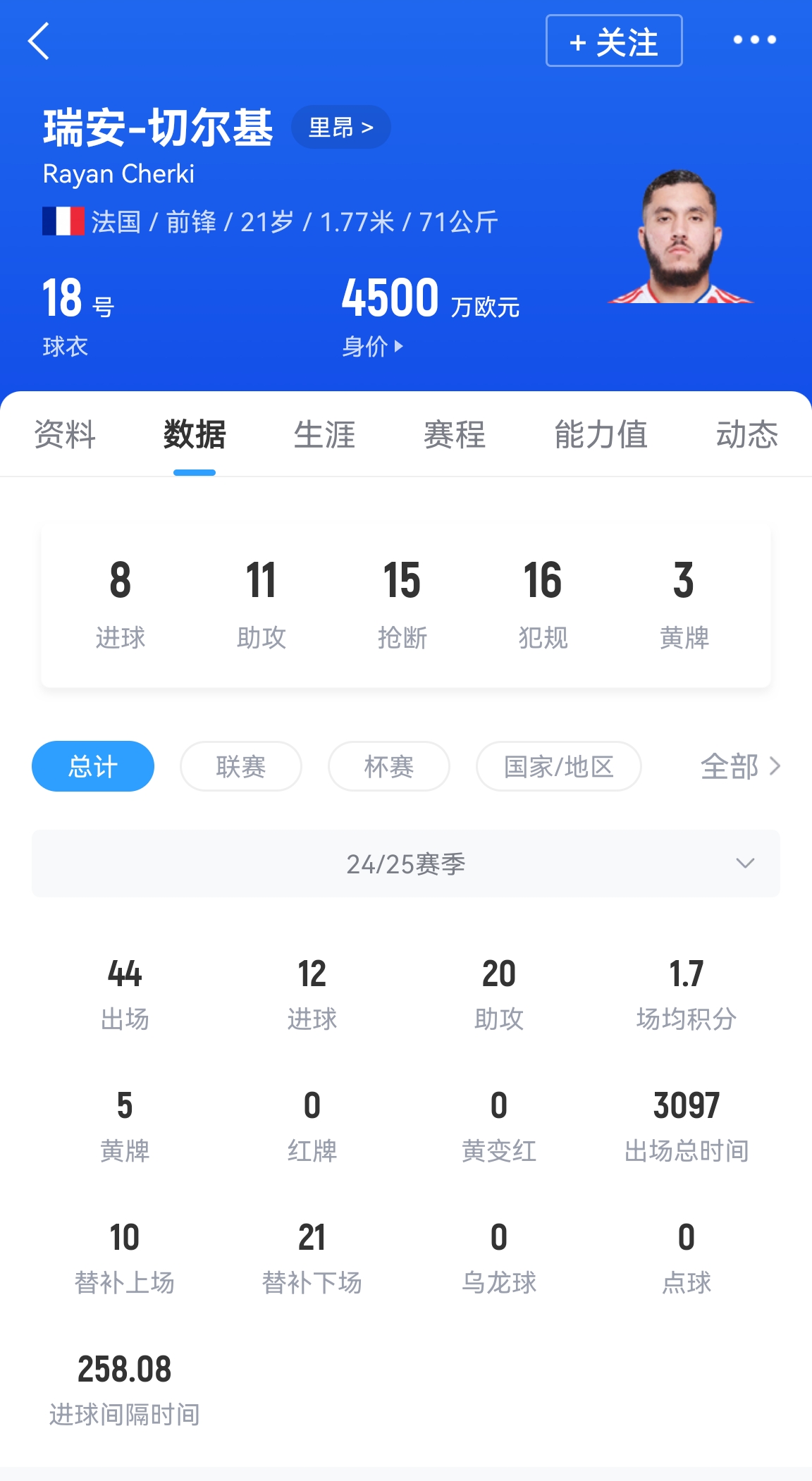Follow the player with the 关注 button
The image size is (812, 1481).
(613, 41)
